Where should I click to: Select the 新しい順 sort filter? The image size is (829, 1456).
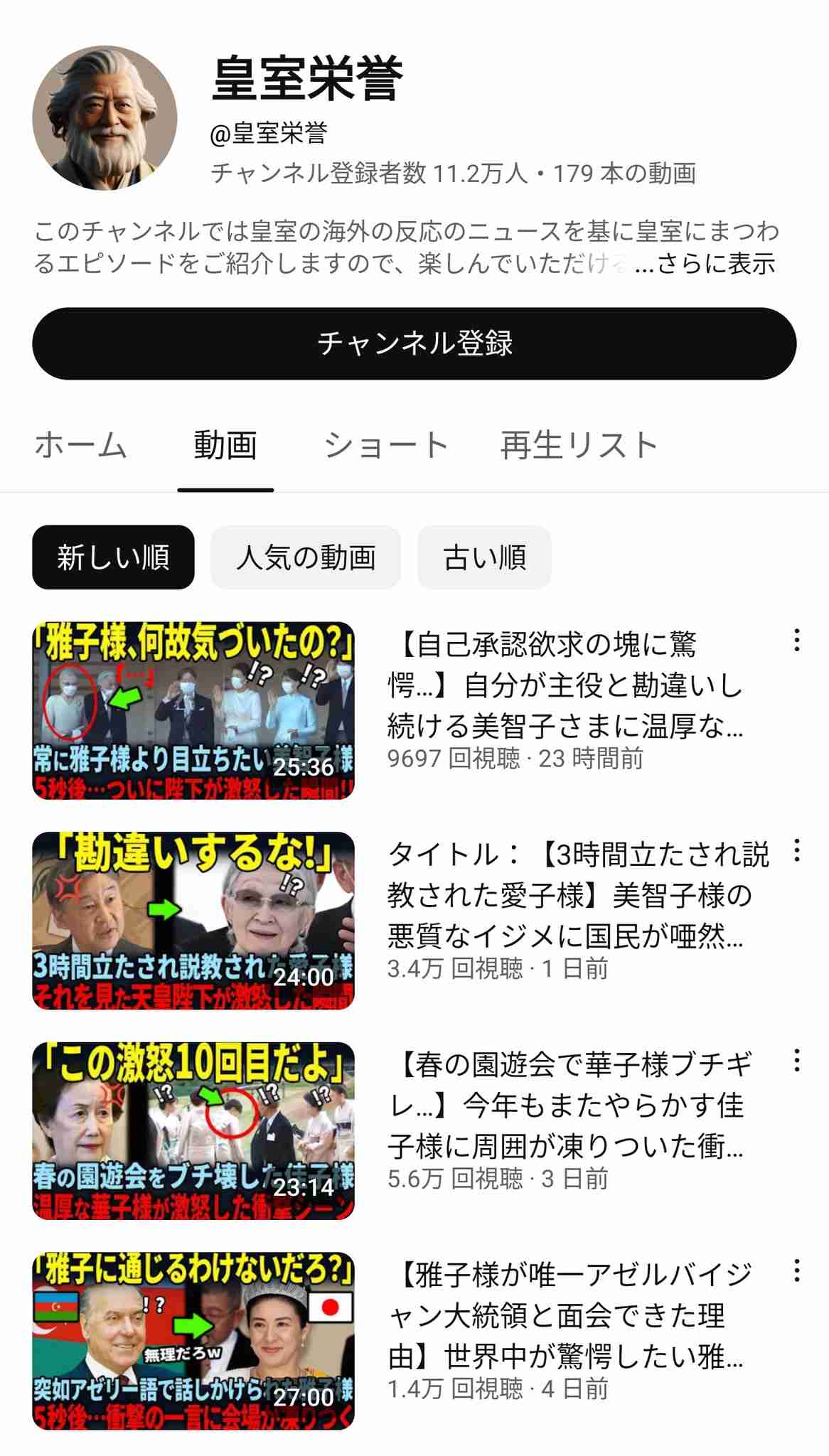[114, 558]
